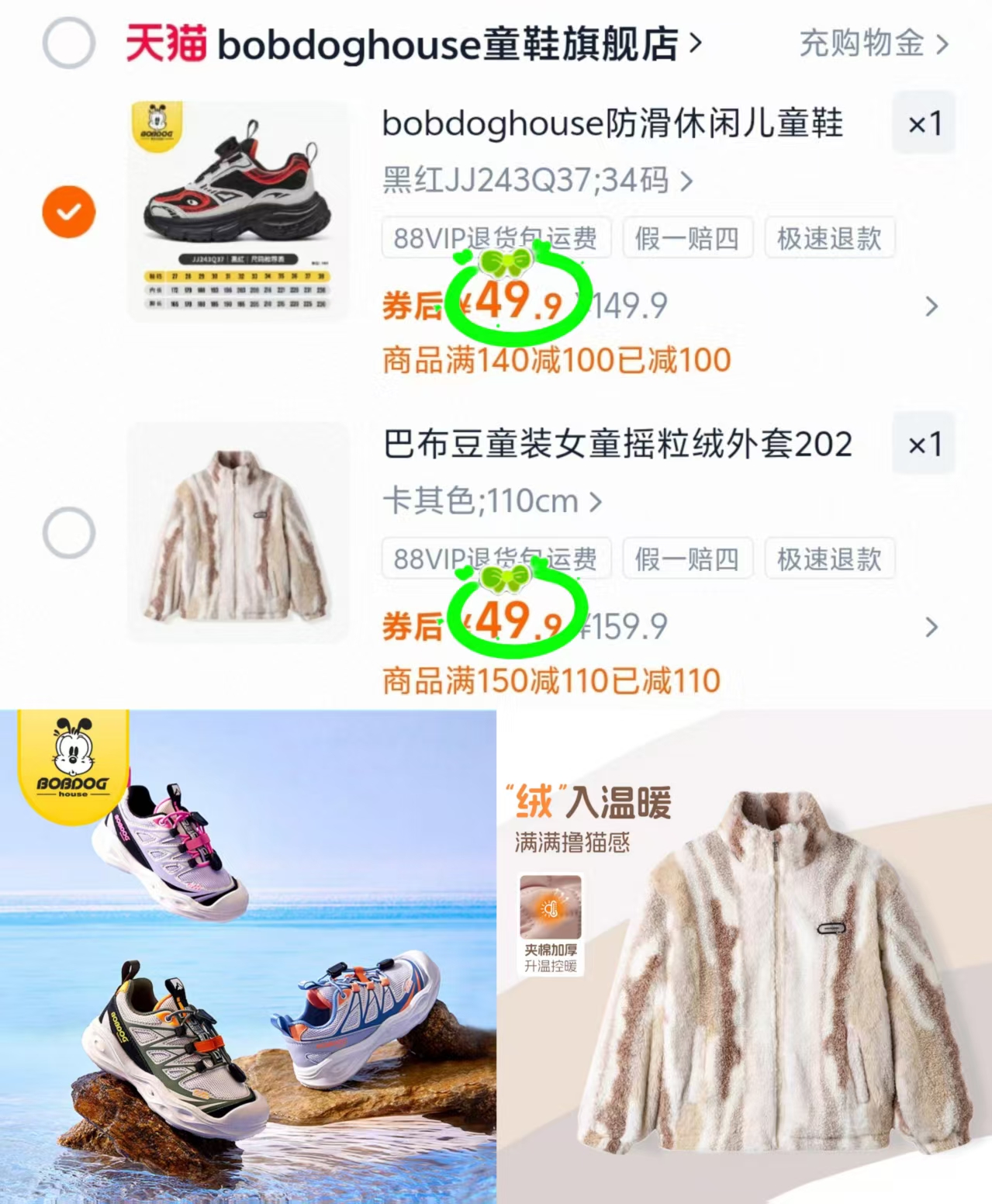
Task: Select the store-level checkbox at top
Action: coord(69,43)
